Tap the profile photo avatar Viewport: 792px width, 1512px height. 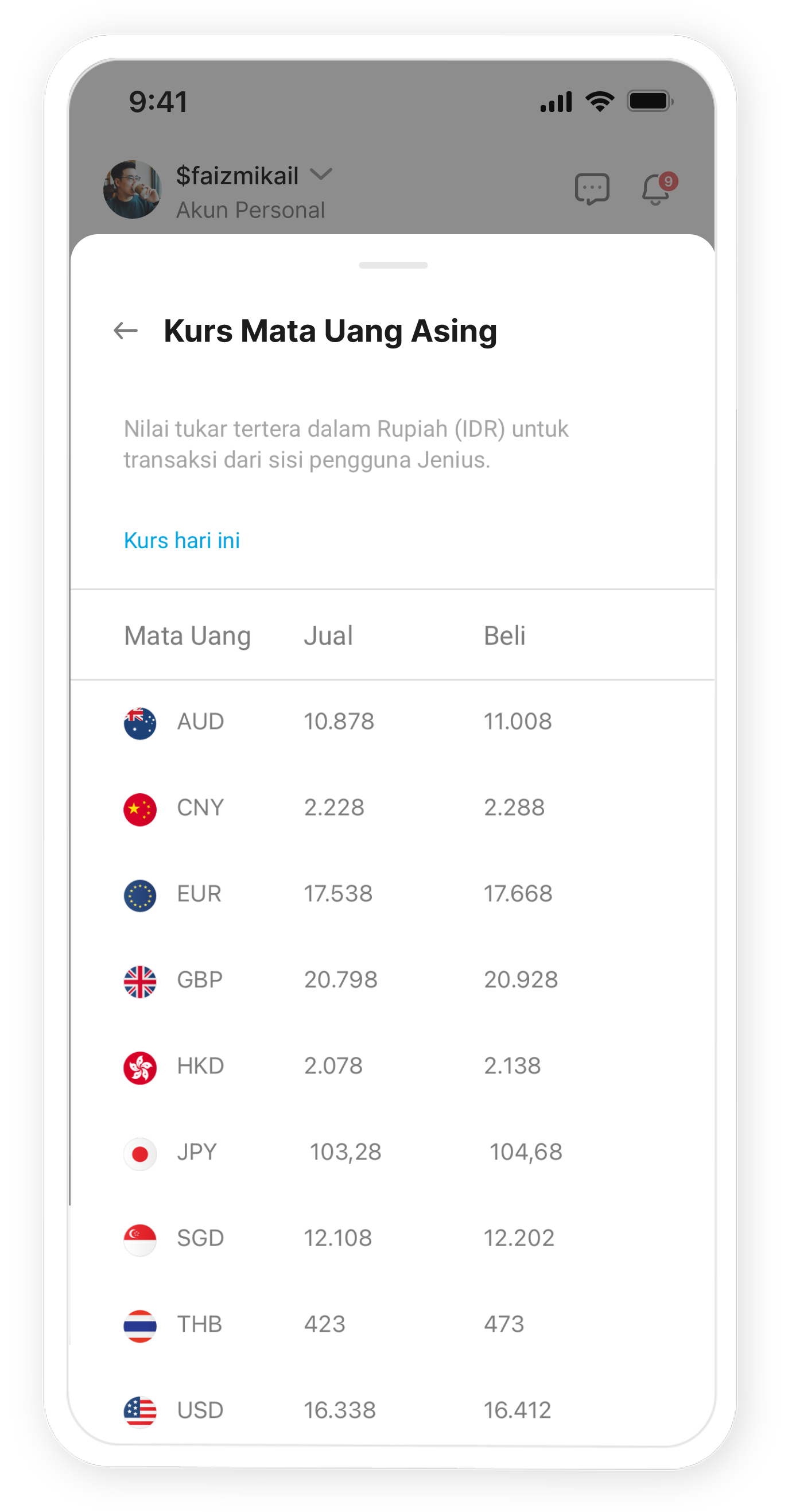(x=133, y=189)
